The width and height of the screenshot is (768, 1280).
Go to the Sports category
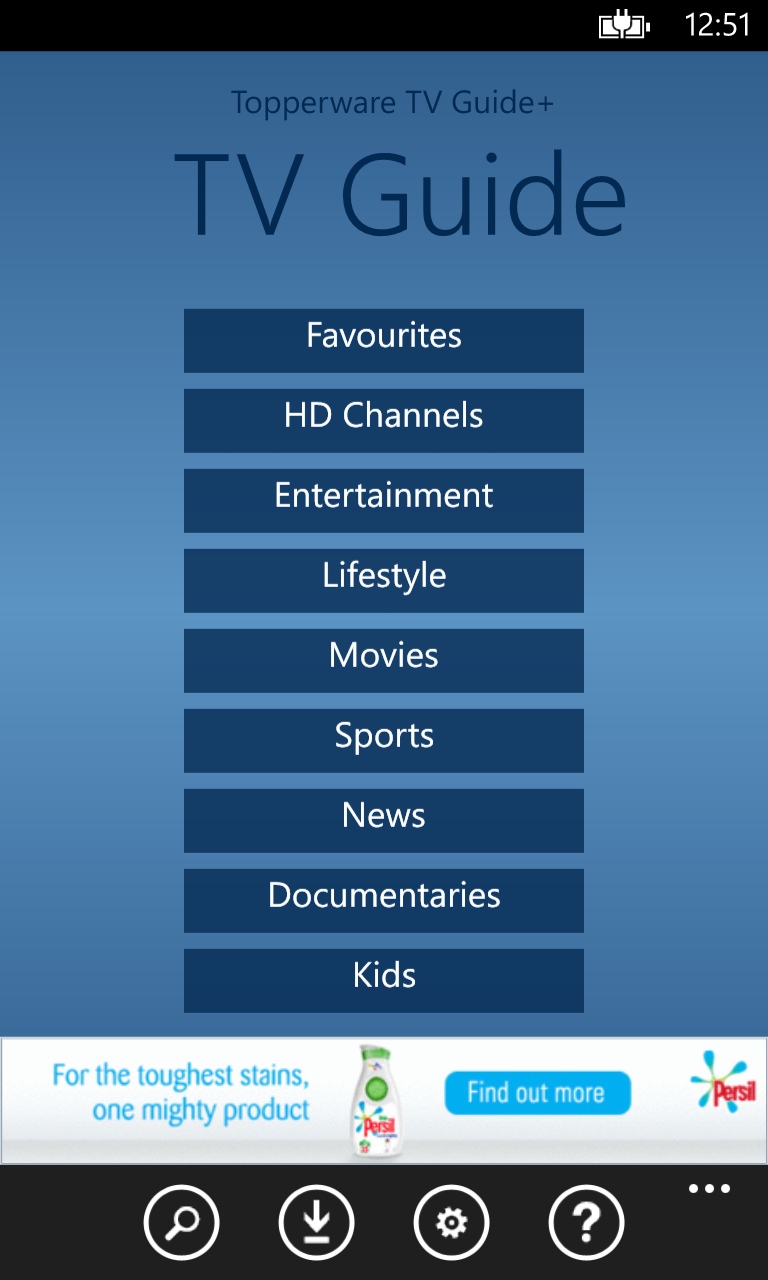tap(384, 740)
